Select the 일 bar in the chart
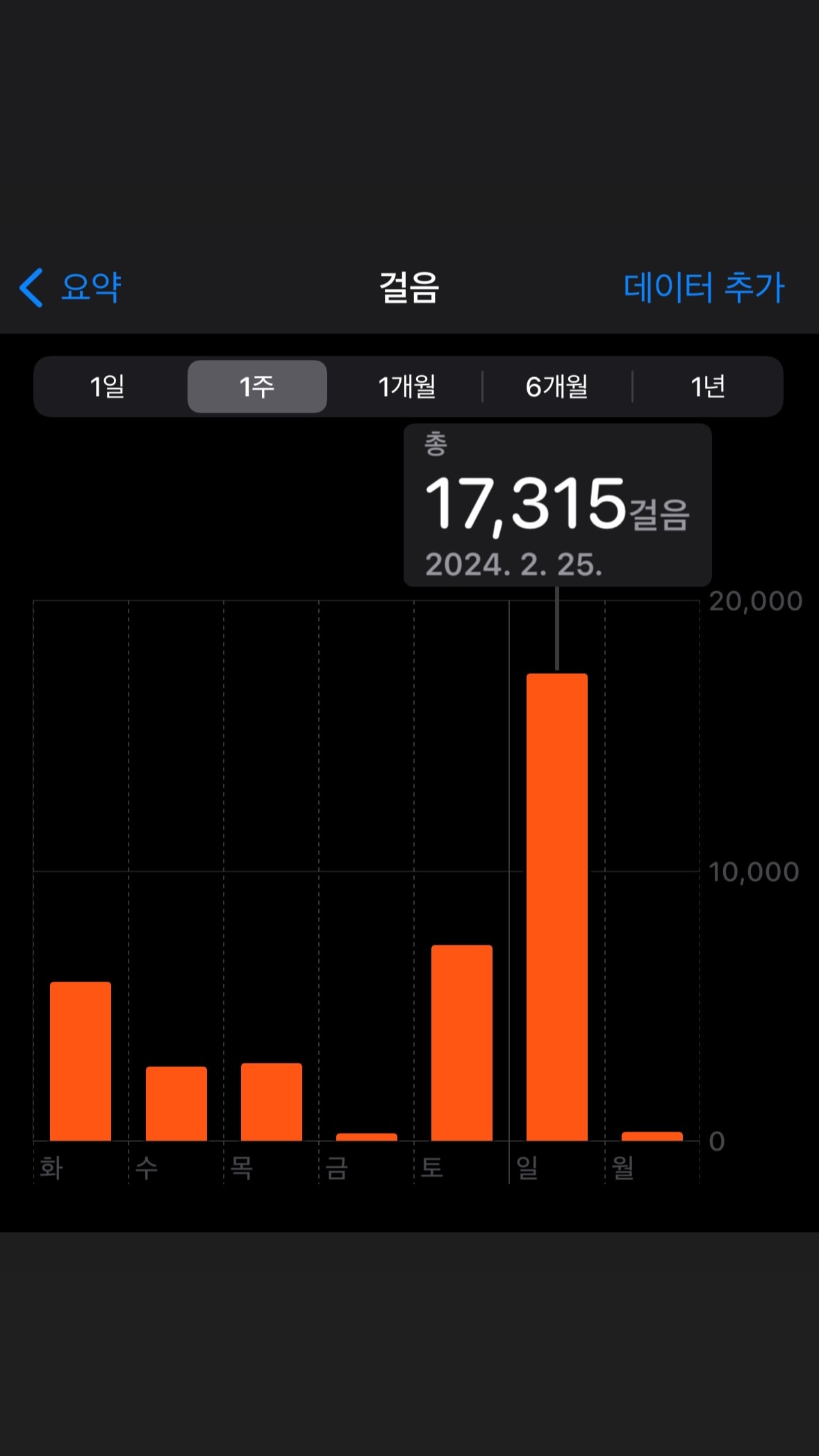819x1456 pixels. click(x=556, y=907)
